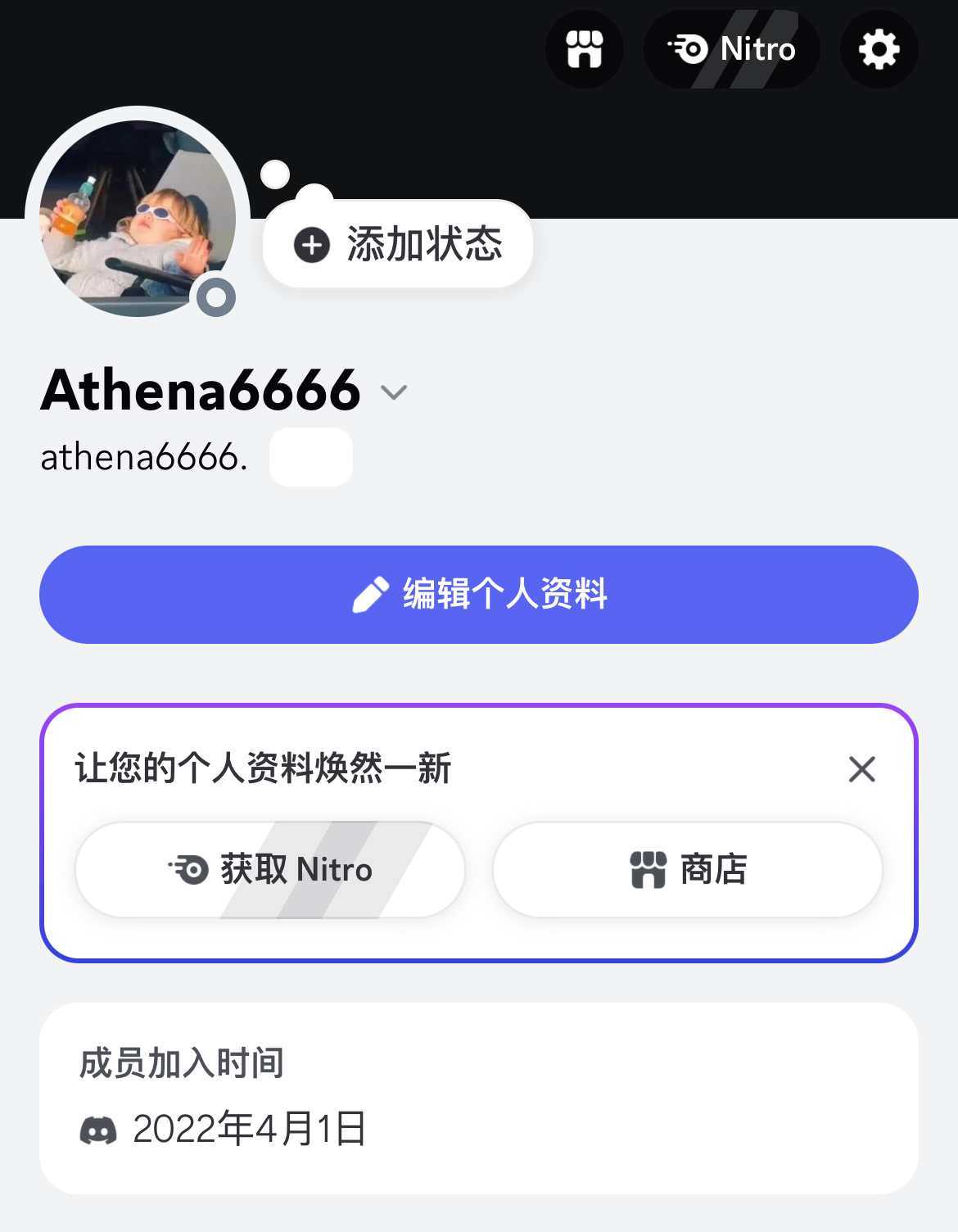
Task: Tap the profile avatar picture
Action: (138, 218)
